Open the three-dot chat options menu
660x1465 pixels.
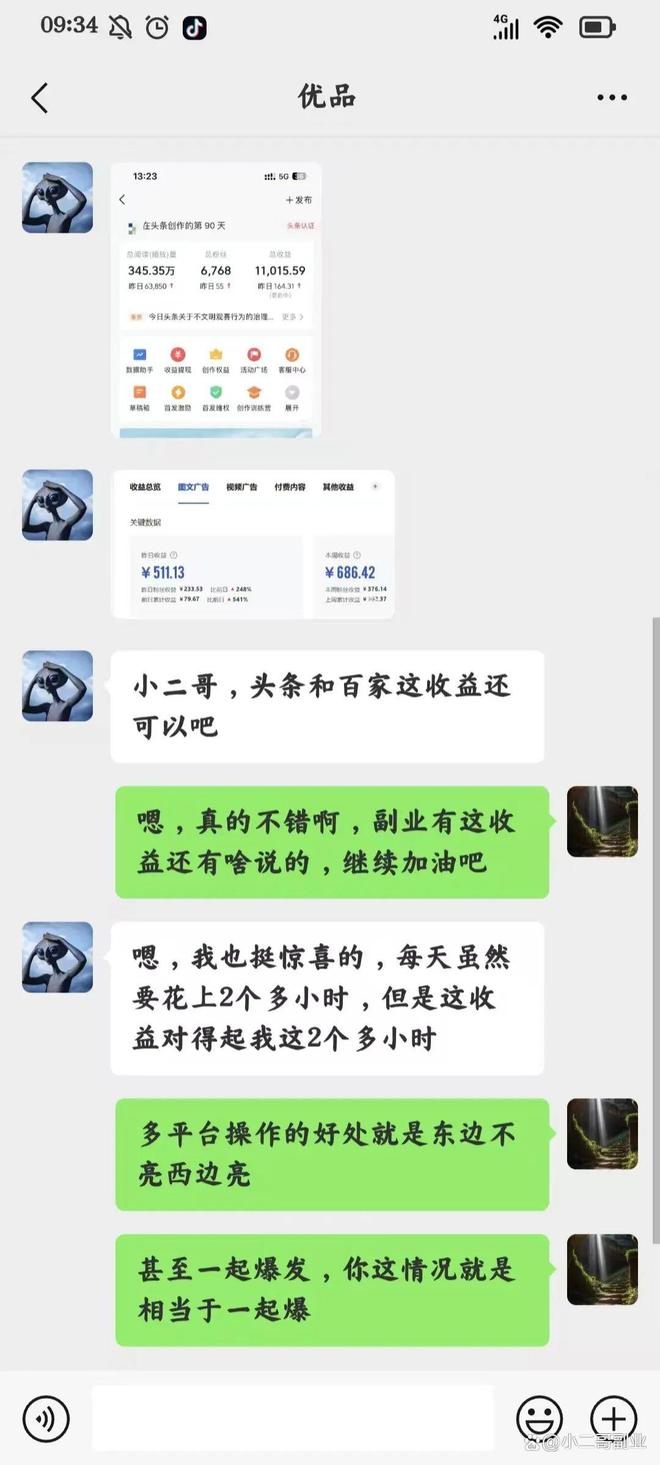pyautogui.click(x=612, y=97)
